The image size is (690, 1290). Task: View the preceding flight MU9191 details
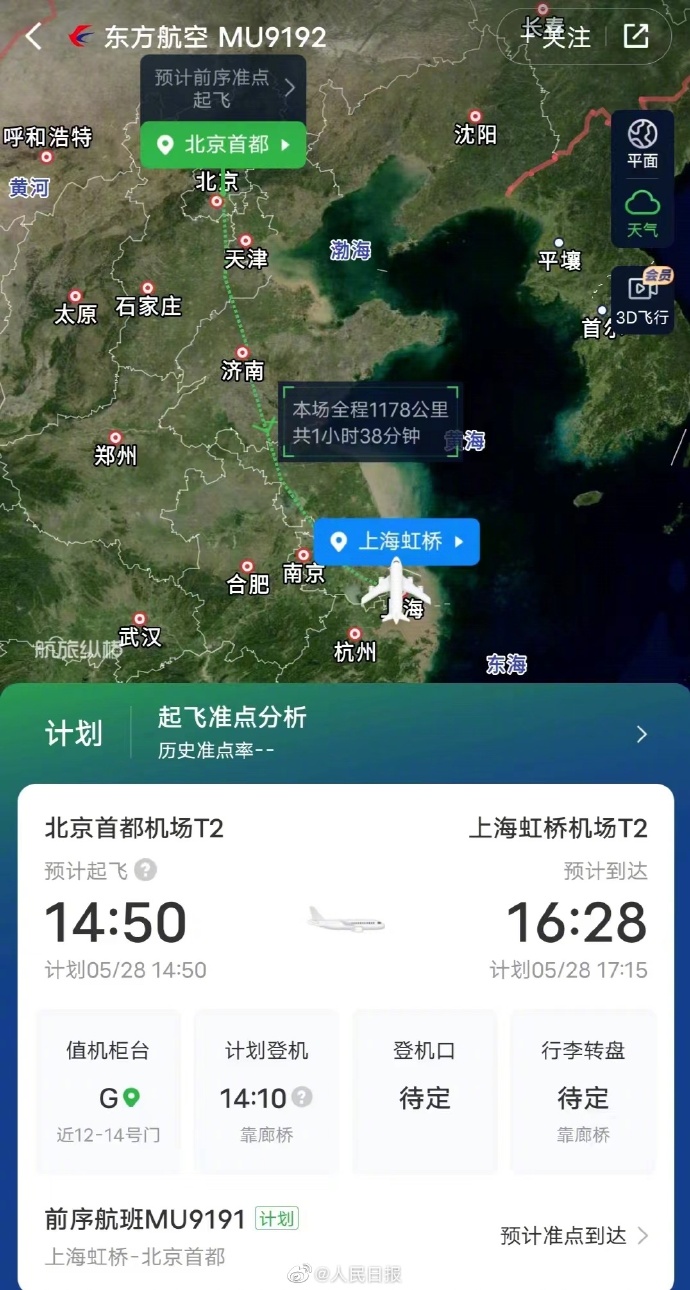tap(345, 1235)
